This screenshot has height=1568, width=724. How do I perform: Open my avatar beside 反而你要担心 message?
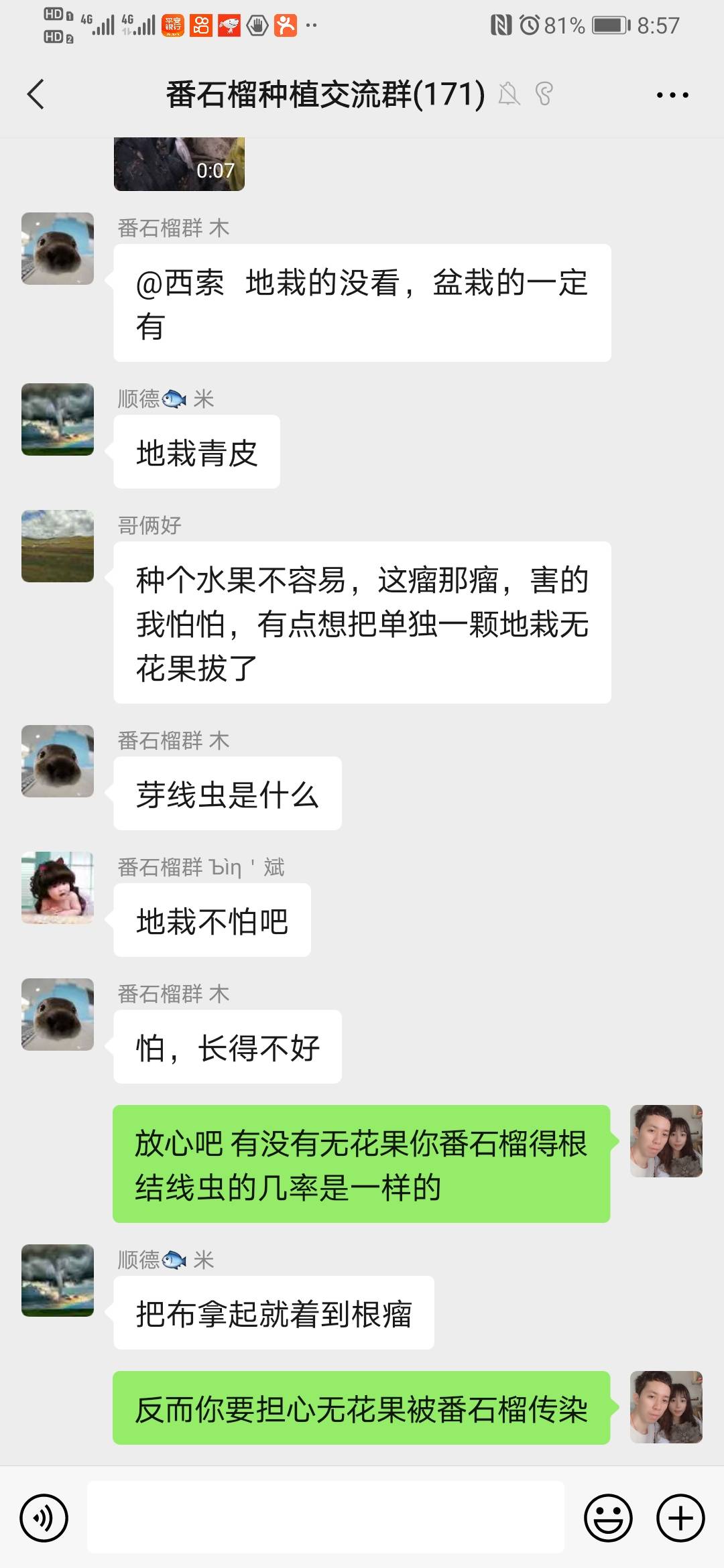tap(666, 1407)
